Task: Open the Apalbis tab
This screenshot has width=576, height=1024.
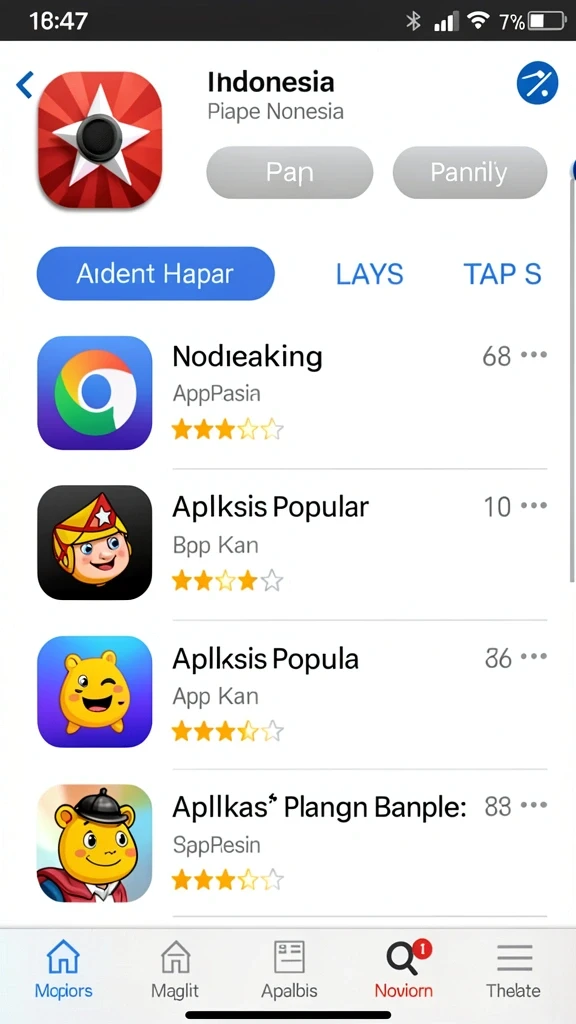Action: pyautogui.click(x=289, y=970)
